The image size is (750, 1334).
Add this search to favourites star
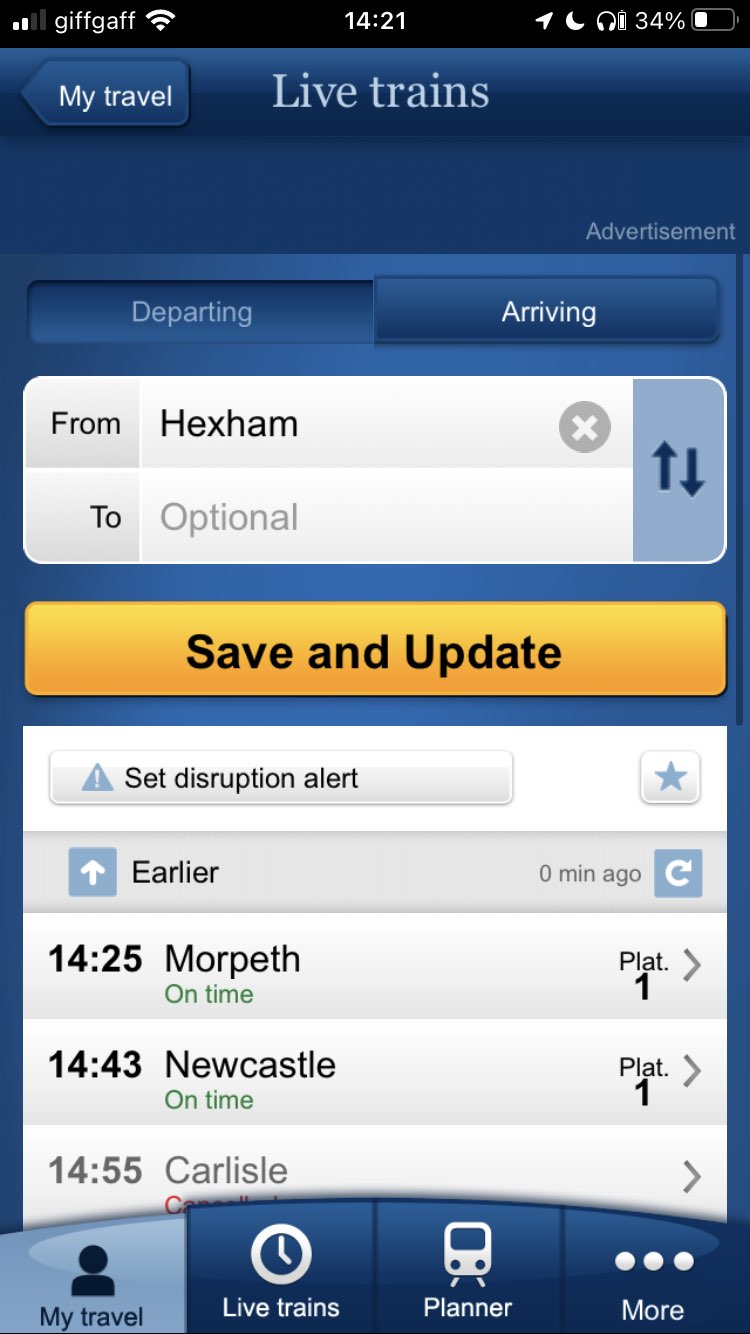click(670, 777)
